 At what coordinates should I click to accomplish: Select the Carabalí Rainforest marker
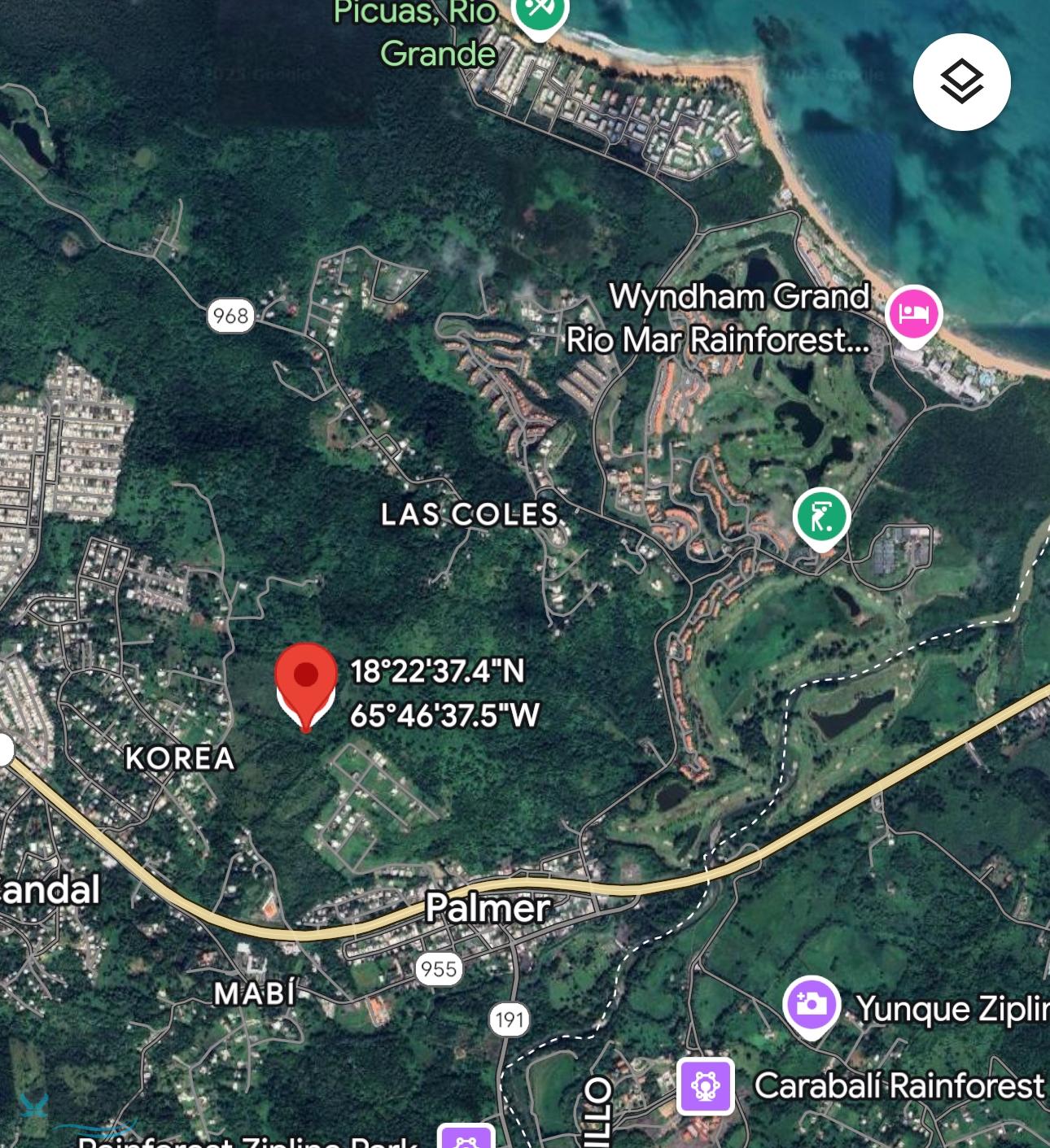pos(705,1085)
